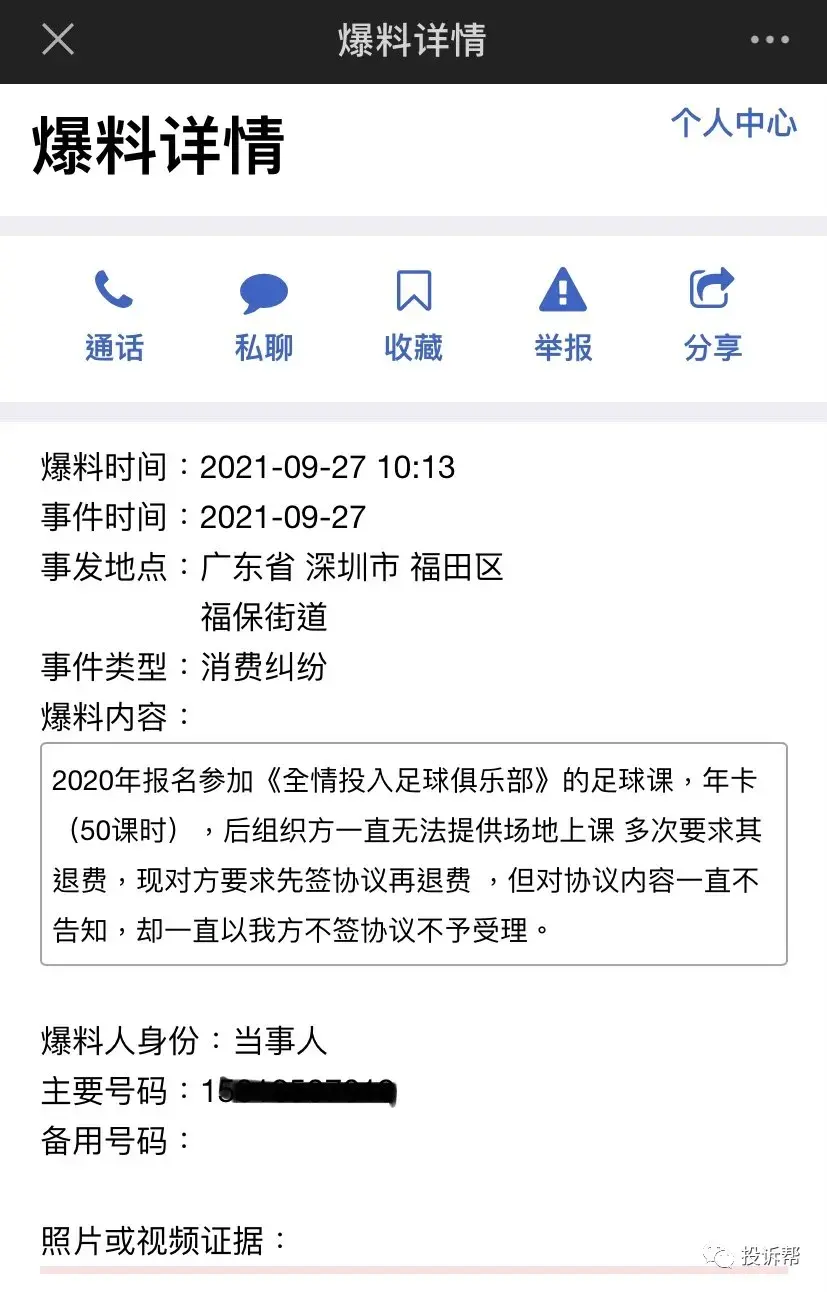This screenshot has width=827, height=1292.
Task: Start a 私聊 private chat
Action: point(264,313)
